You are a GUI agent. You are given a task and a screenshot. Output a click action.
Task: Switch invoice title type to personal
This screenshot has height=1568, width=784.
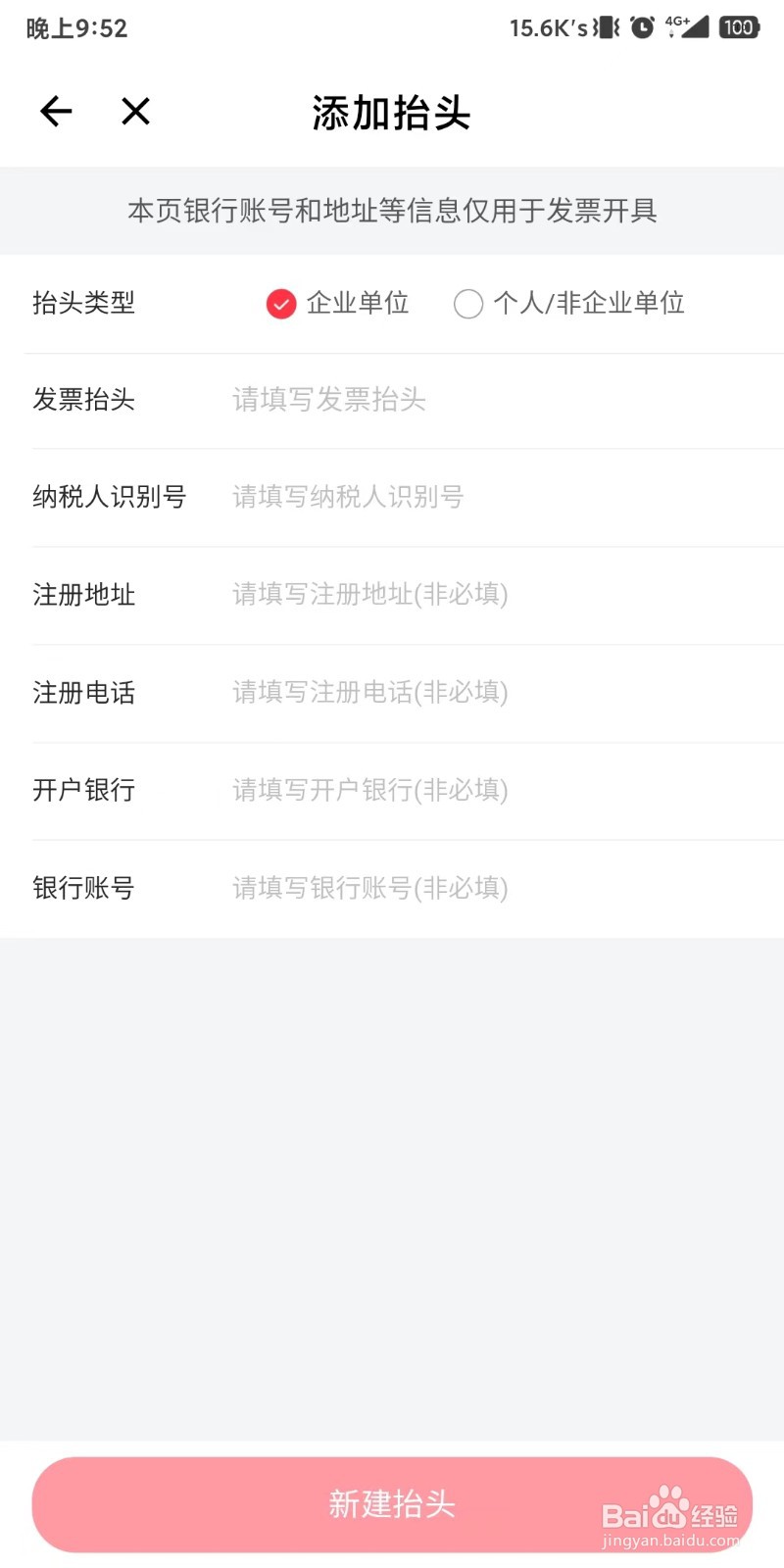click(x=468, y=304)
